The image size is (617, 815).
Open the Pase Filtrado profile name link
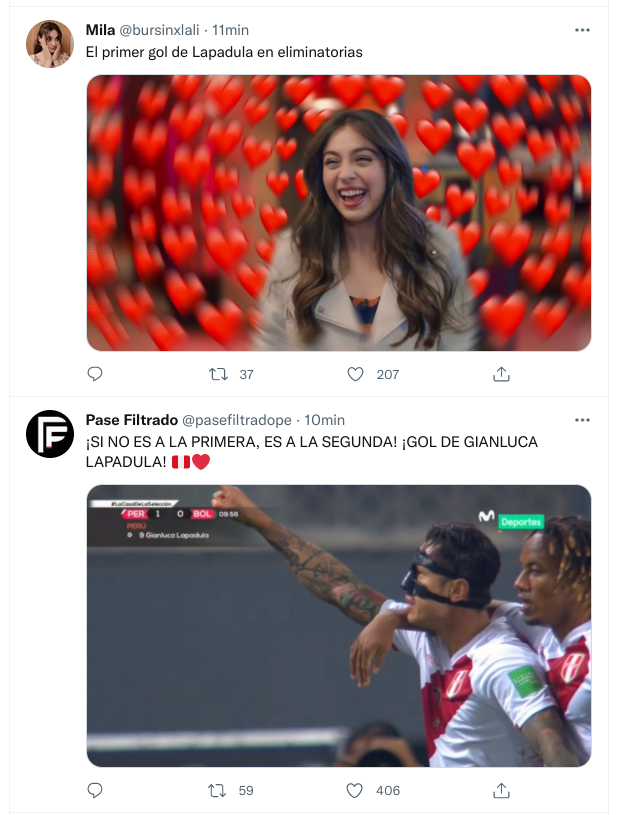[131, 419]
